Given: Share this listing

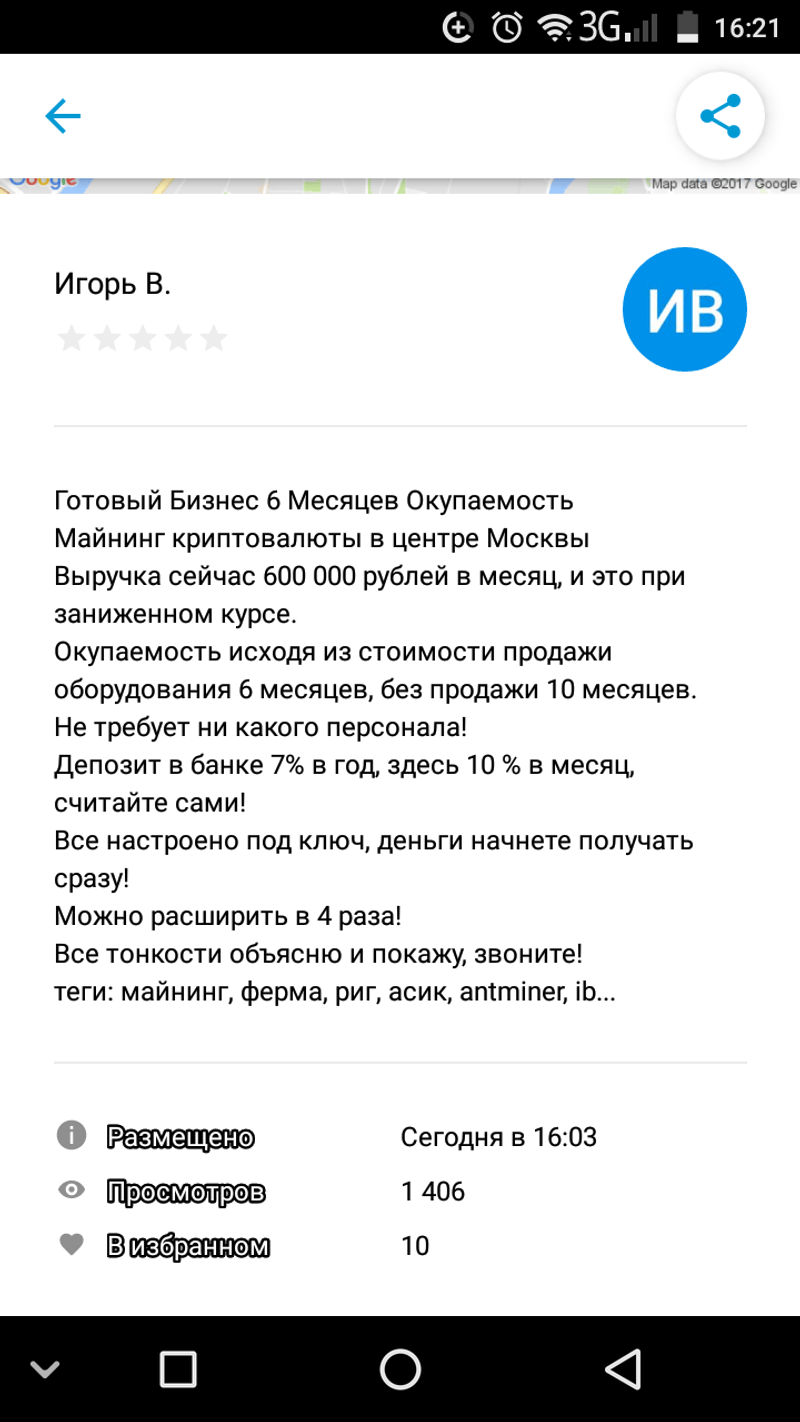Looking at the screenshot, I should point(720,117).
